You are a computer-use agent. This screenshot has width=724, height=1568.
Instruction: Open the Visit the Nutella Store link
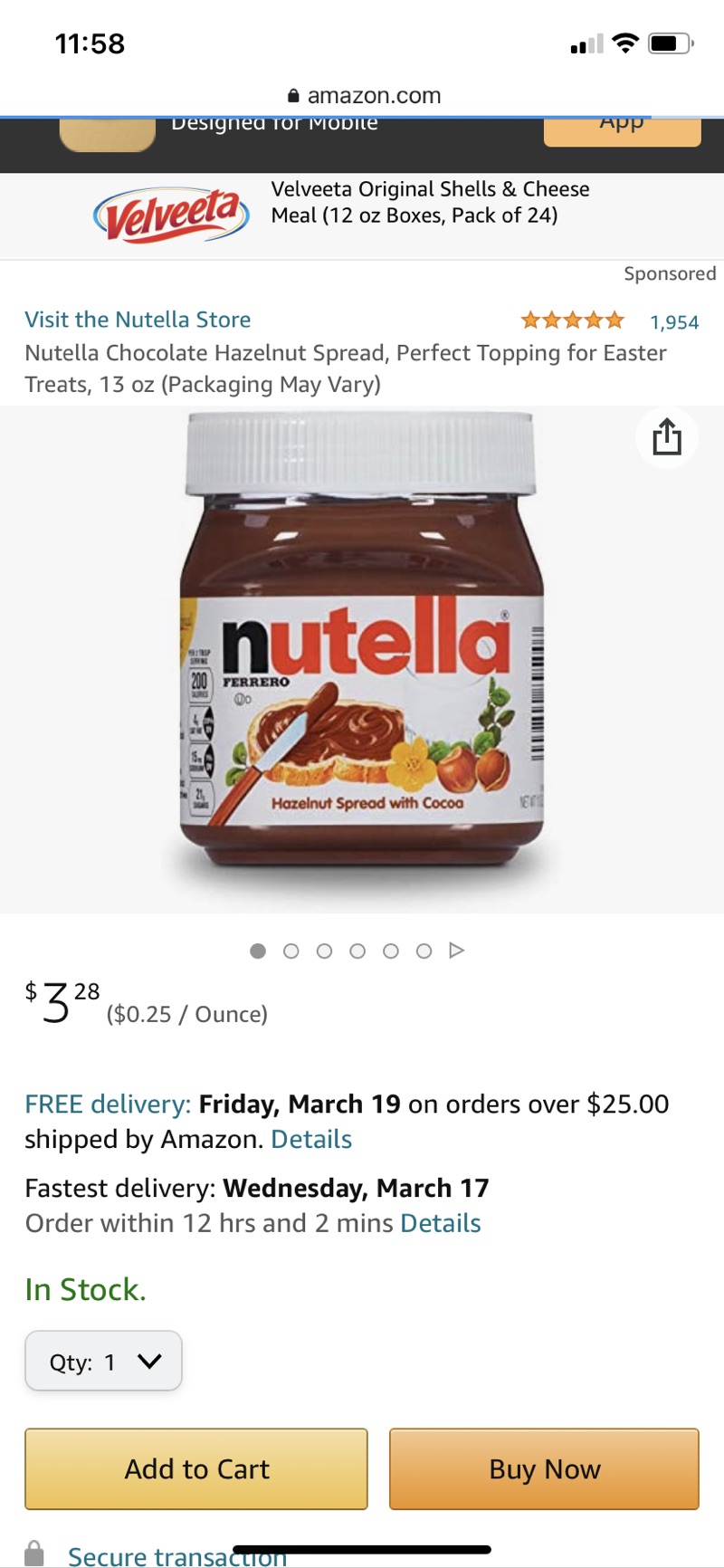(x=138, y=320)
